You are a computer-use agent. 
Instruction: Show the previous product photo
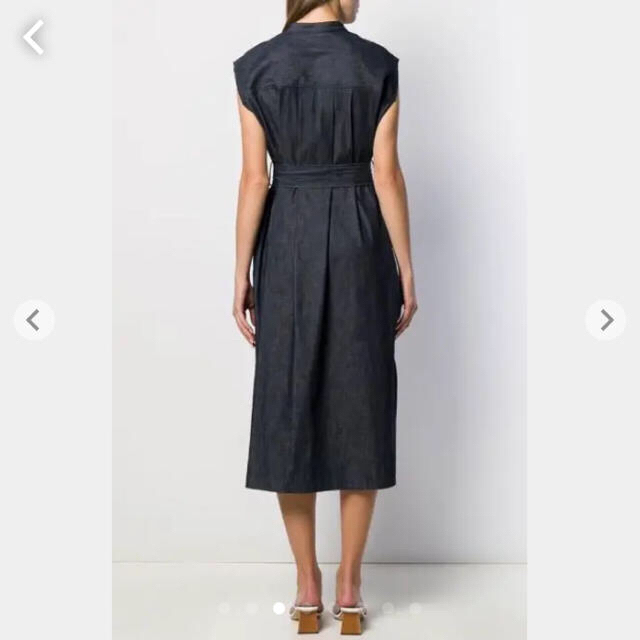pyautogui.click(x=34, y=320)
